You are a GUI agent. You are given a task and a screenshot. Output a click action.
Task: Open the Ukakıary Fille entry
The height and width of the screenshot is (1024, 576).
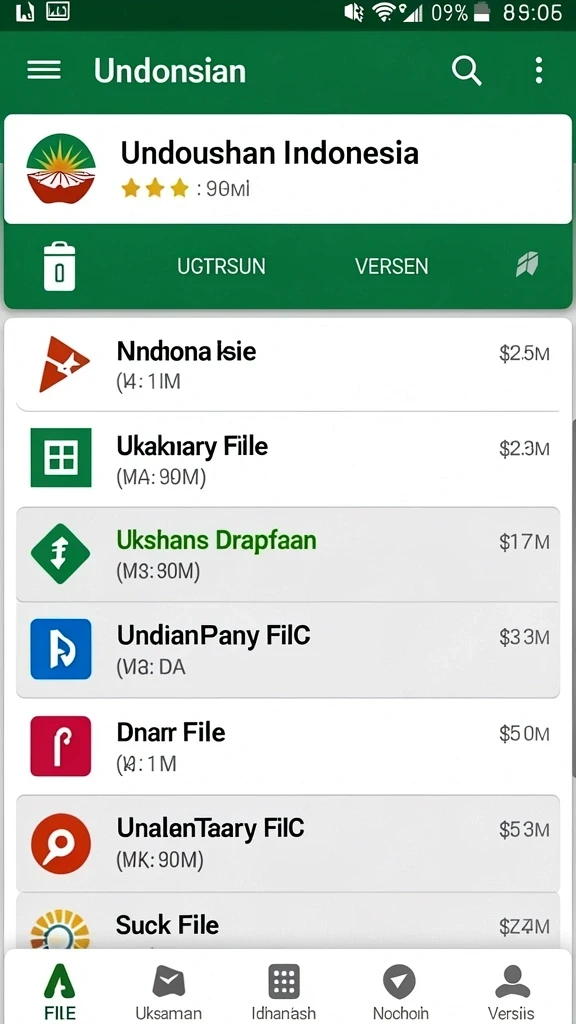point(288,459)
